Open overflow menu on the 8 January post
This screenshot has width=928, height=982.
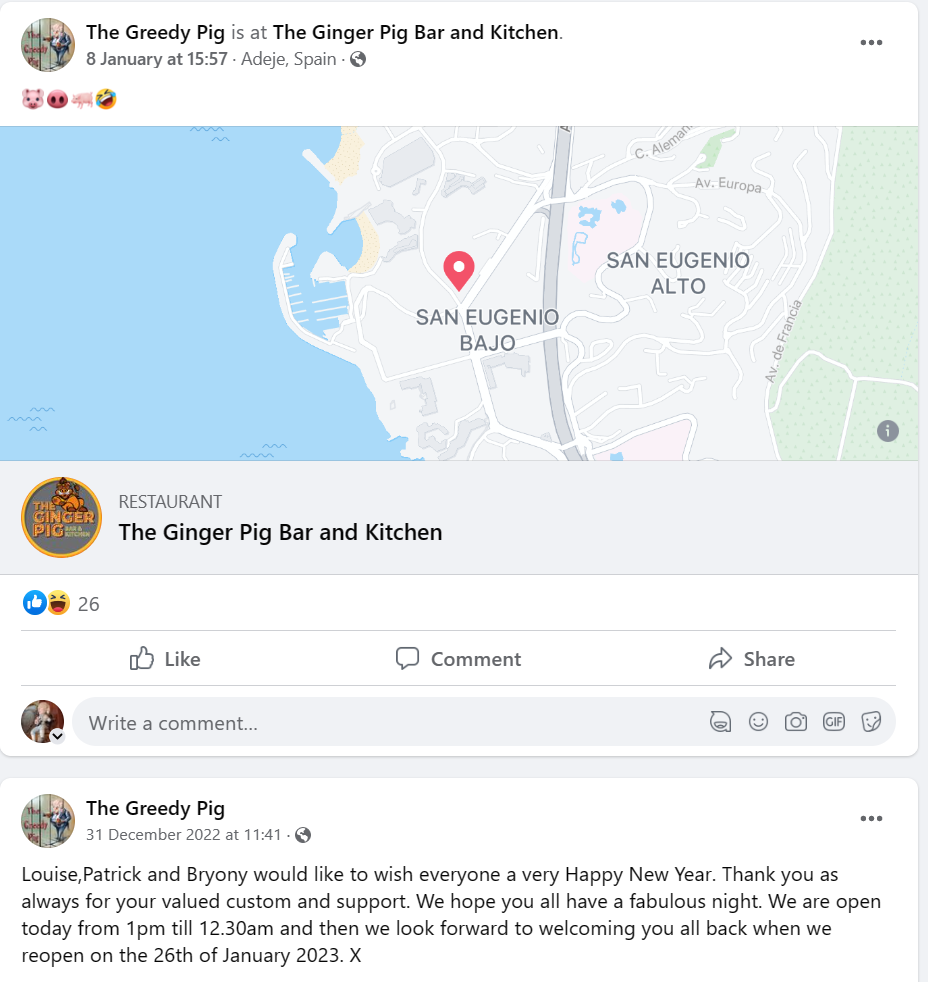point(871,42)
